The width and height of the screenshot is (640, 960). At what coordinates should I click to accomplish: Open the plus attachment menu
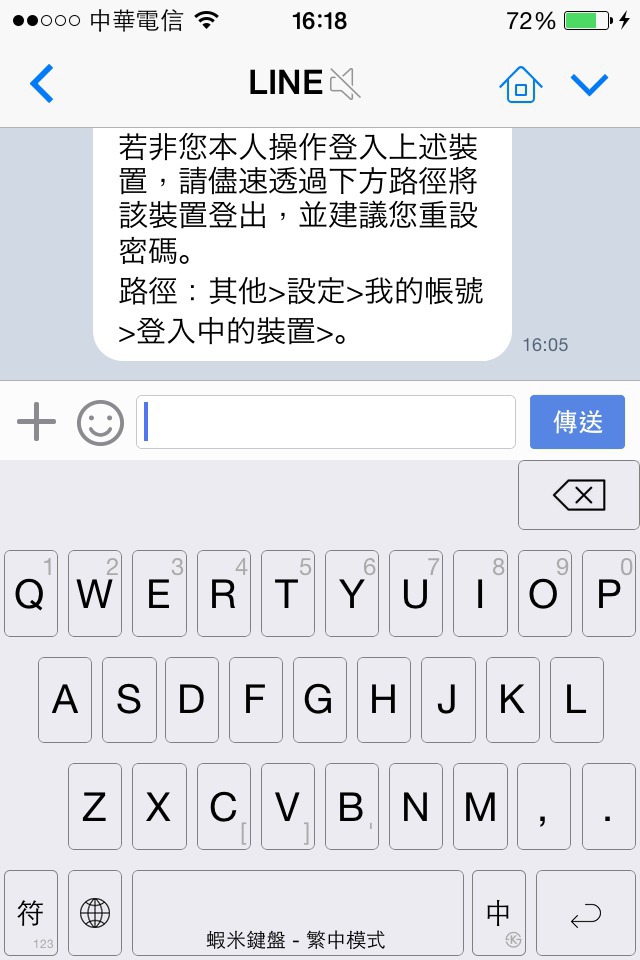point(37,422)
